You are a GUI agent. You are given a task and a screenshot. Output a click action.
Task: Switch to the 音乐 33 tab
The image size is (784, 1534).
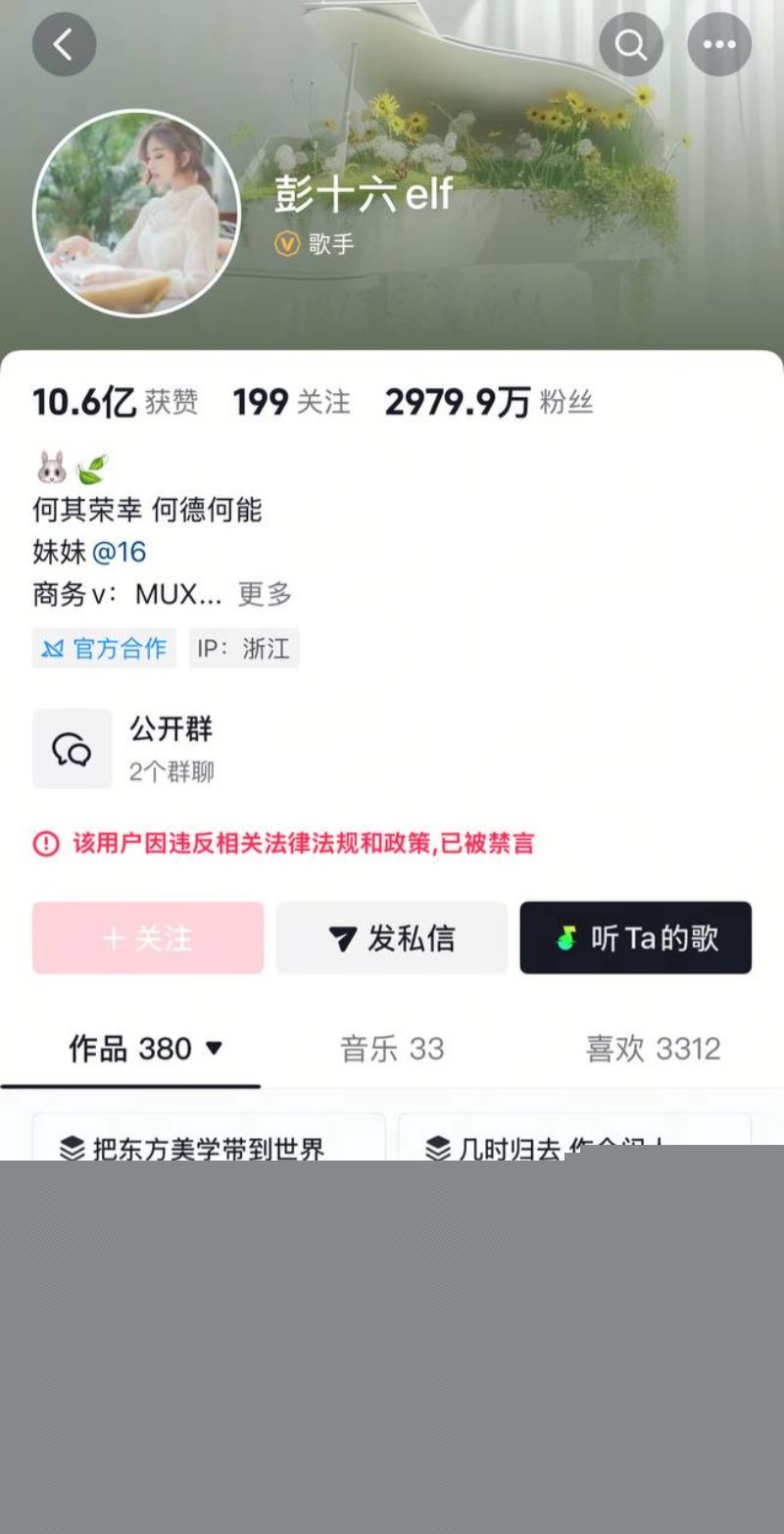click(391, 1048)
